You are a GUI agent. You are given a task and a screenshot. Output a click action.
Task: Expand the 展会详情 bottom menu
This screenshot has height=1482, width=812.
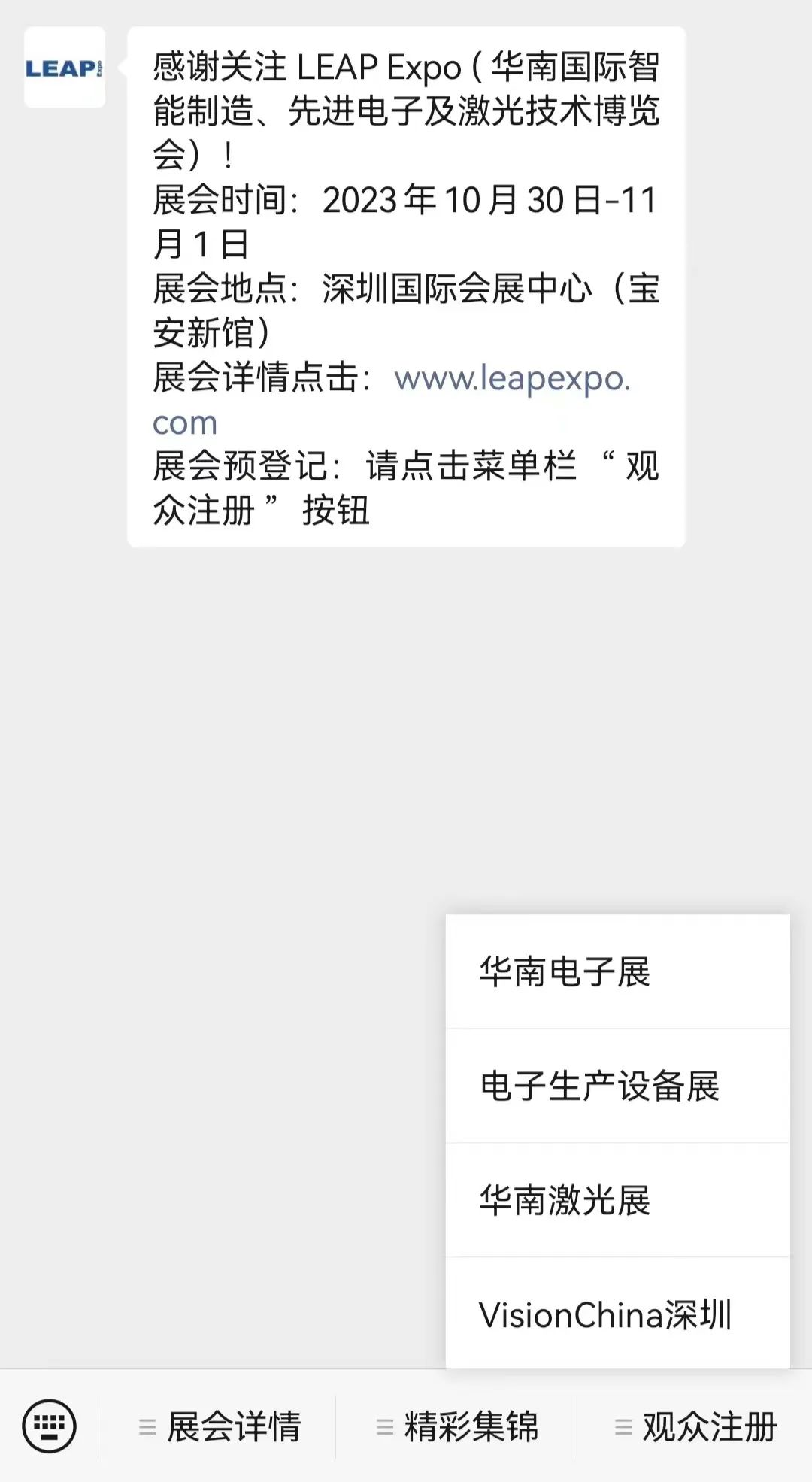(220, 1426)
